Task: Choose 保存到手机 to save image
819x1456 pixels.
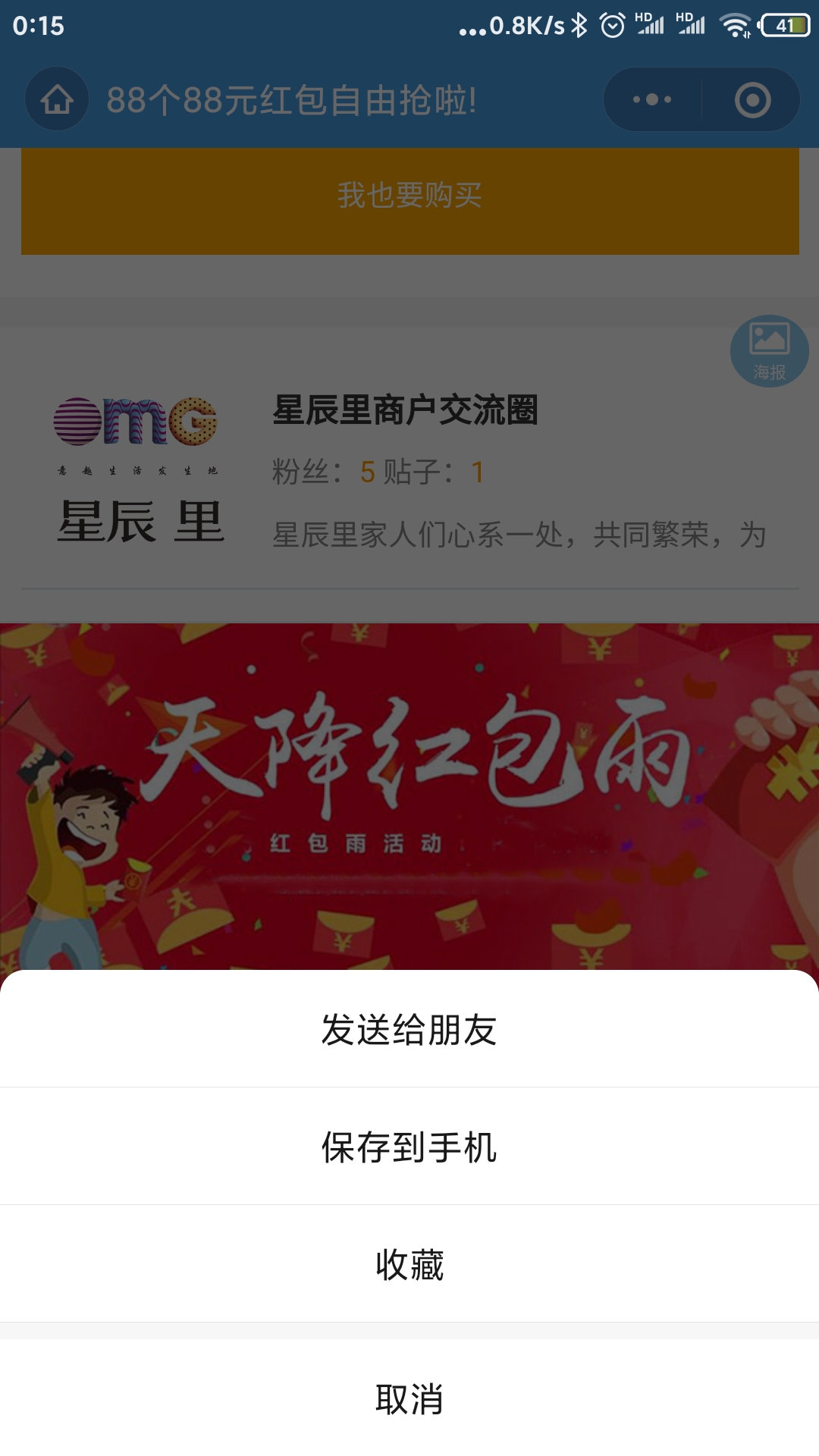Action: click(x=409, y=1147)
